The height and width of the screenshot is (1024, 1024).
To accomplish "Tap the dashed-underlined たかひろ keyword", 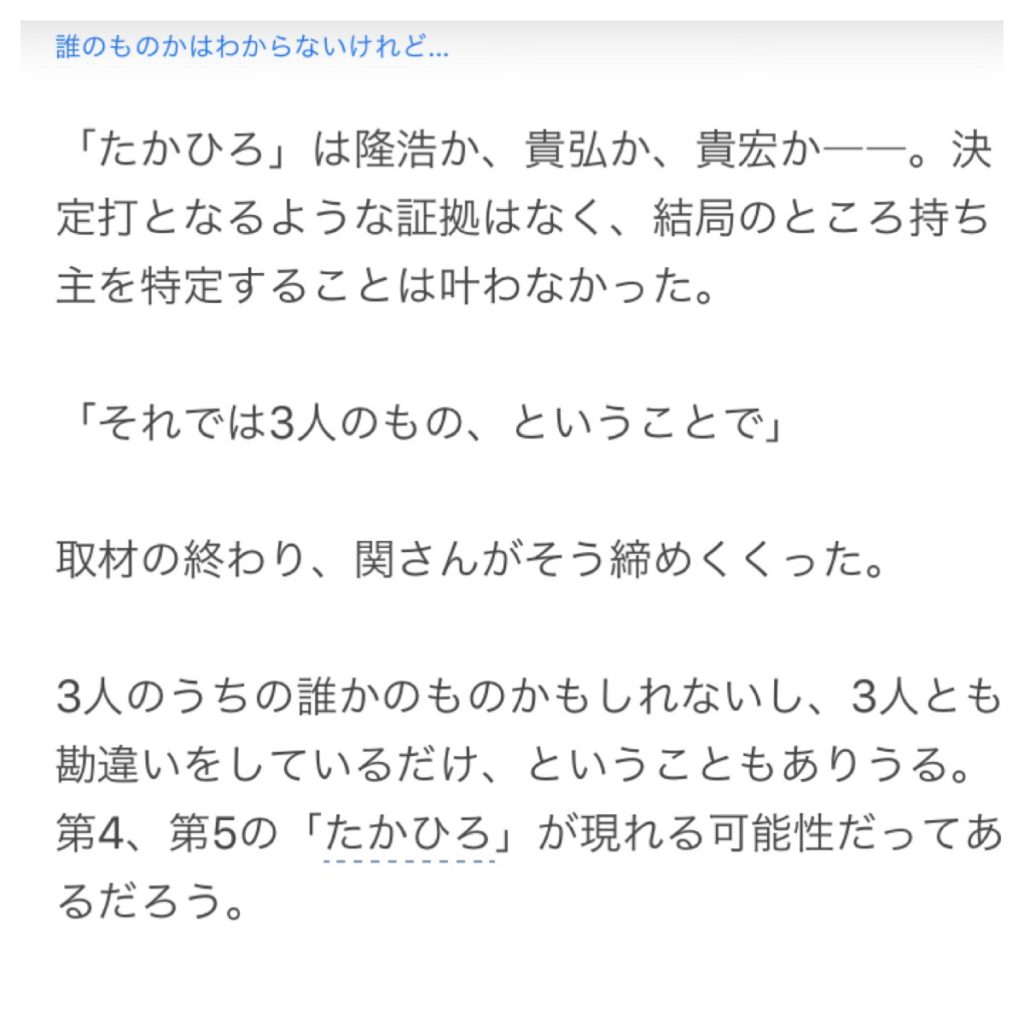I will coord(410,836).
